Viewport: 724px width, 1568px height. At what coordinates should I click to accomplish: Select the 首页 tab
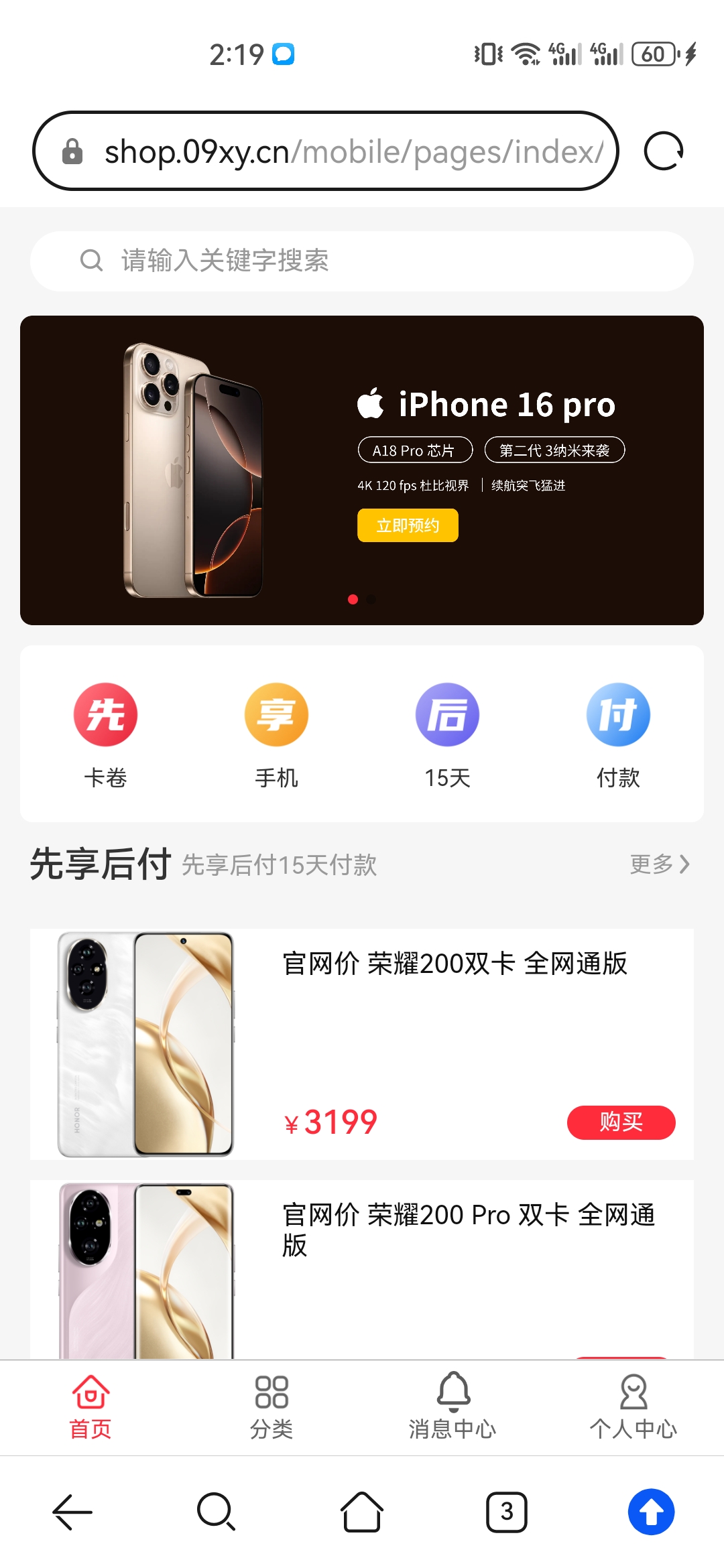coord(90,1407)
